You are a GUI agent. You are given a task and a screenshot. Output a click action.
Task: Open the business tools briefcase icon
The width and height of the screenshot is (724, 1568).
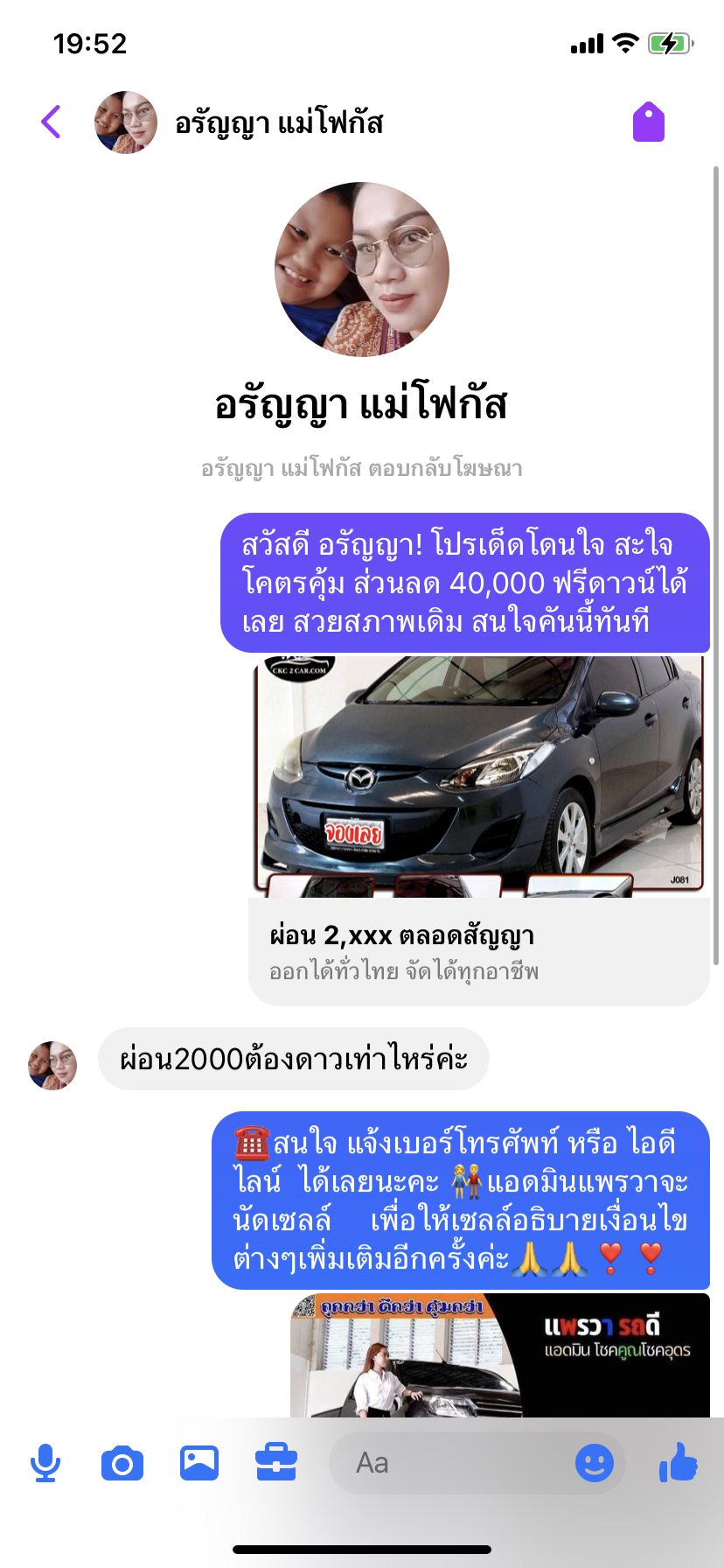pos(276,1463)
